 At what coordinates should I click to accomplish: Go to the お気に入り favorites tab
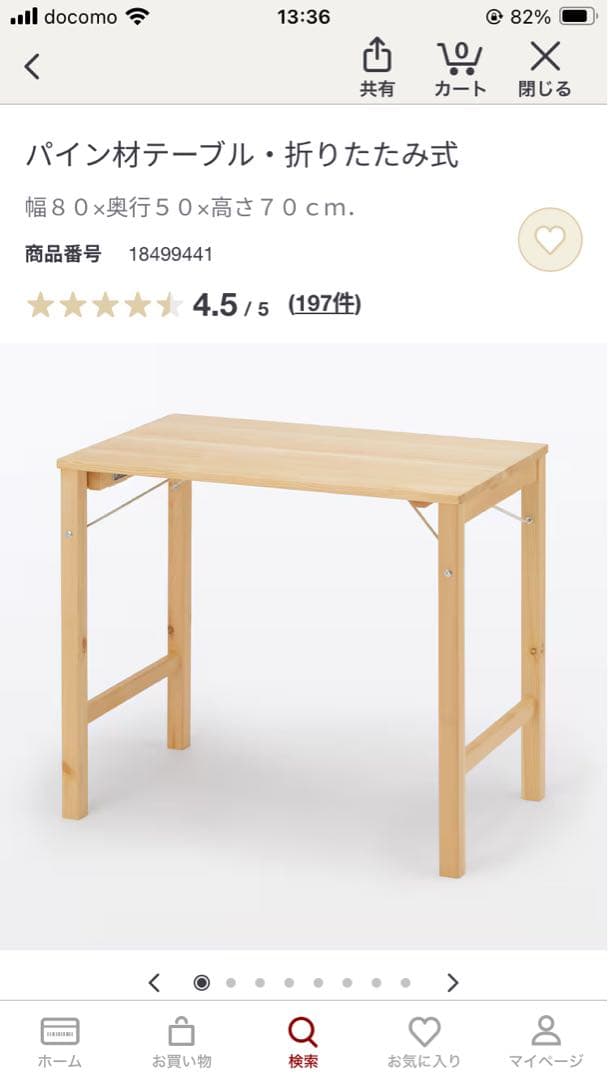pos(424,1042)
